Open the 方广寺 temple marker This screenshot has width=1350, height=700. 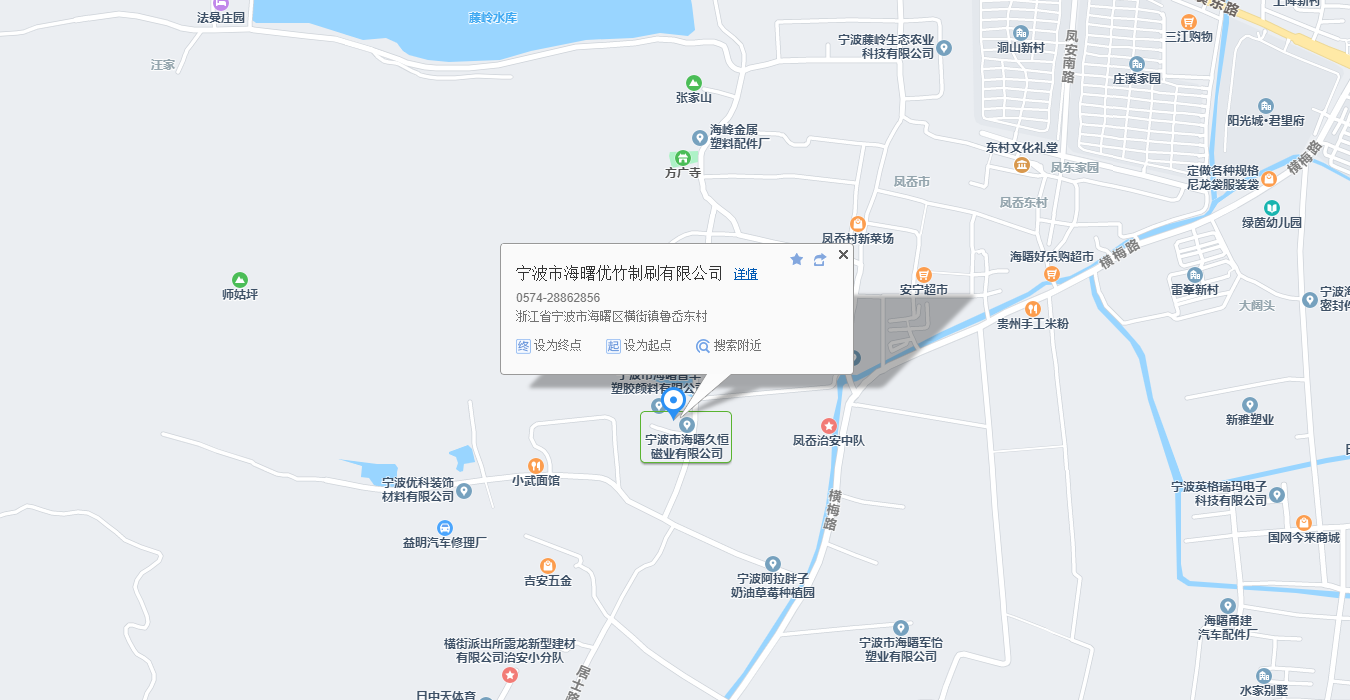683,158
